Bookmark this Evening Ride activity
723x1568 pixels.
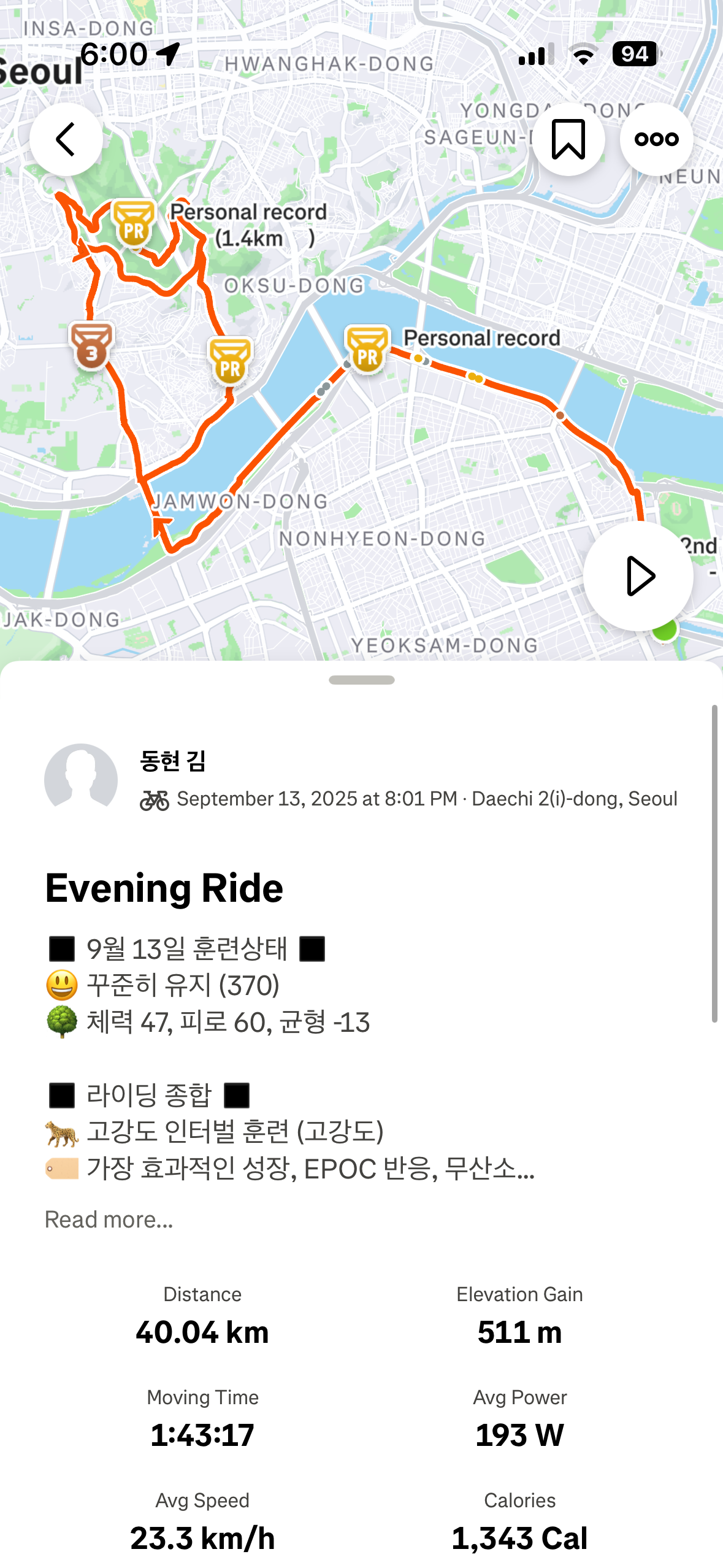(568, 139)
